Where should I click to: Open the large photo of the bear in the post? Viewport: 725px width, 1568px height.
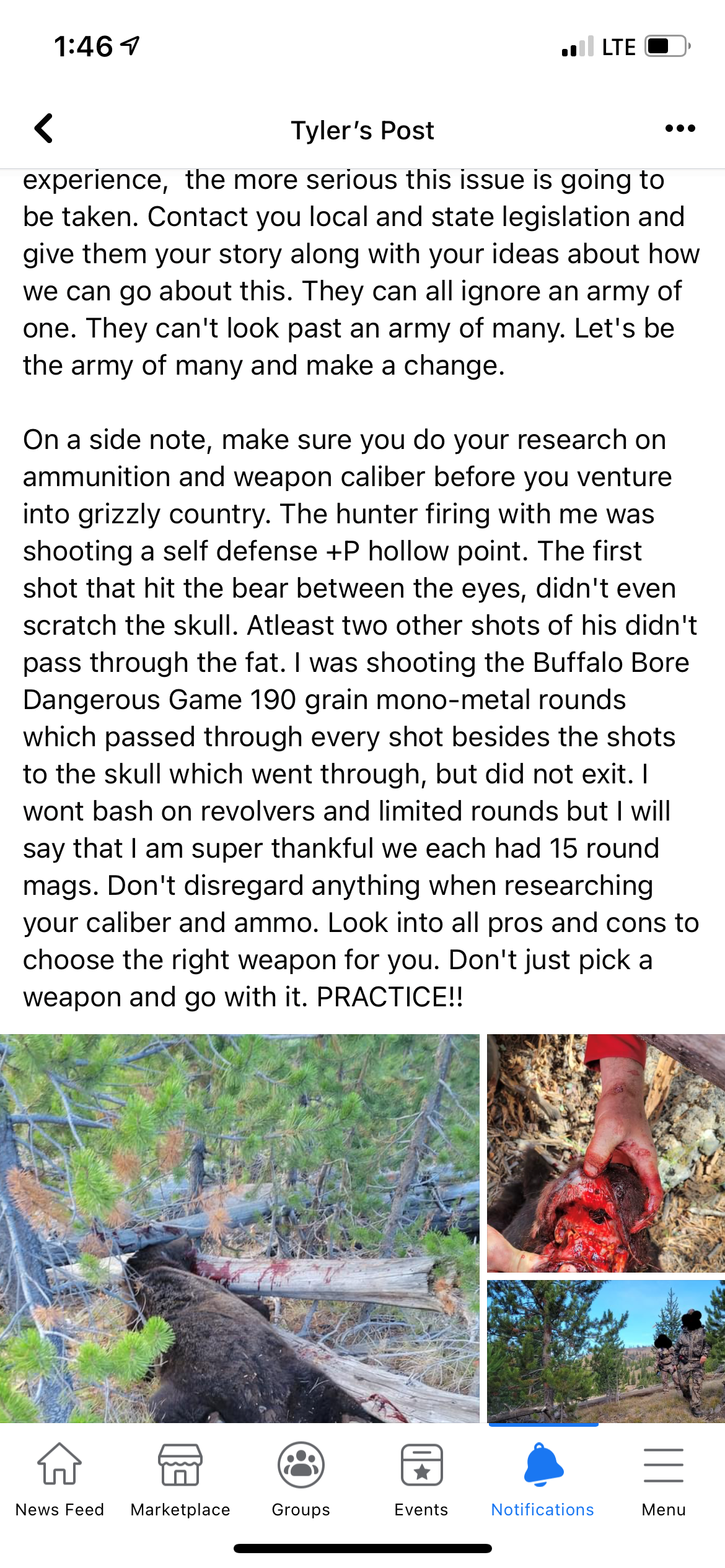(x=239, y=1228)
